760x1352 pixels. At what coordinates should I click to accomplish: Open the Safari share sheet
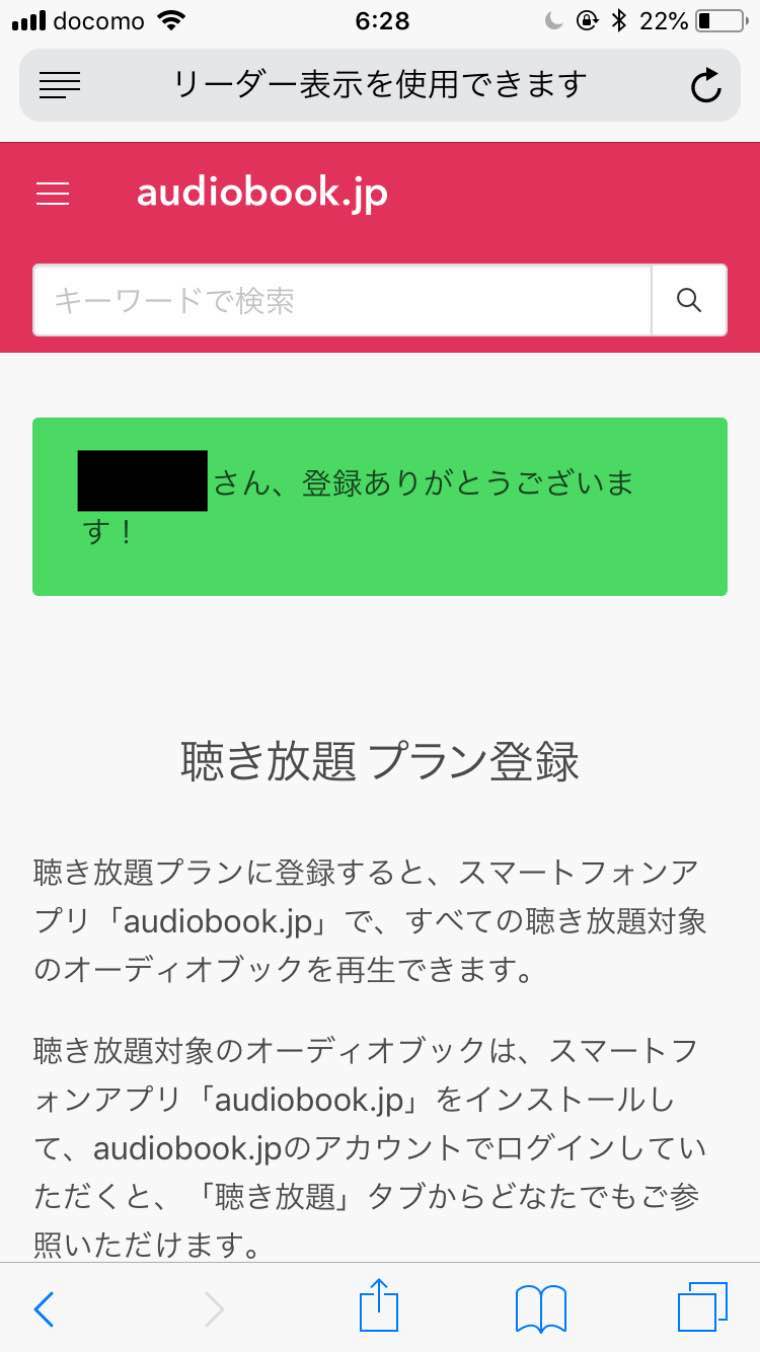point(379,1308)
